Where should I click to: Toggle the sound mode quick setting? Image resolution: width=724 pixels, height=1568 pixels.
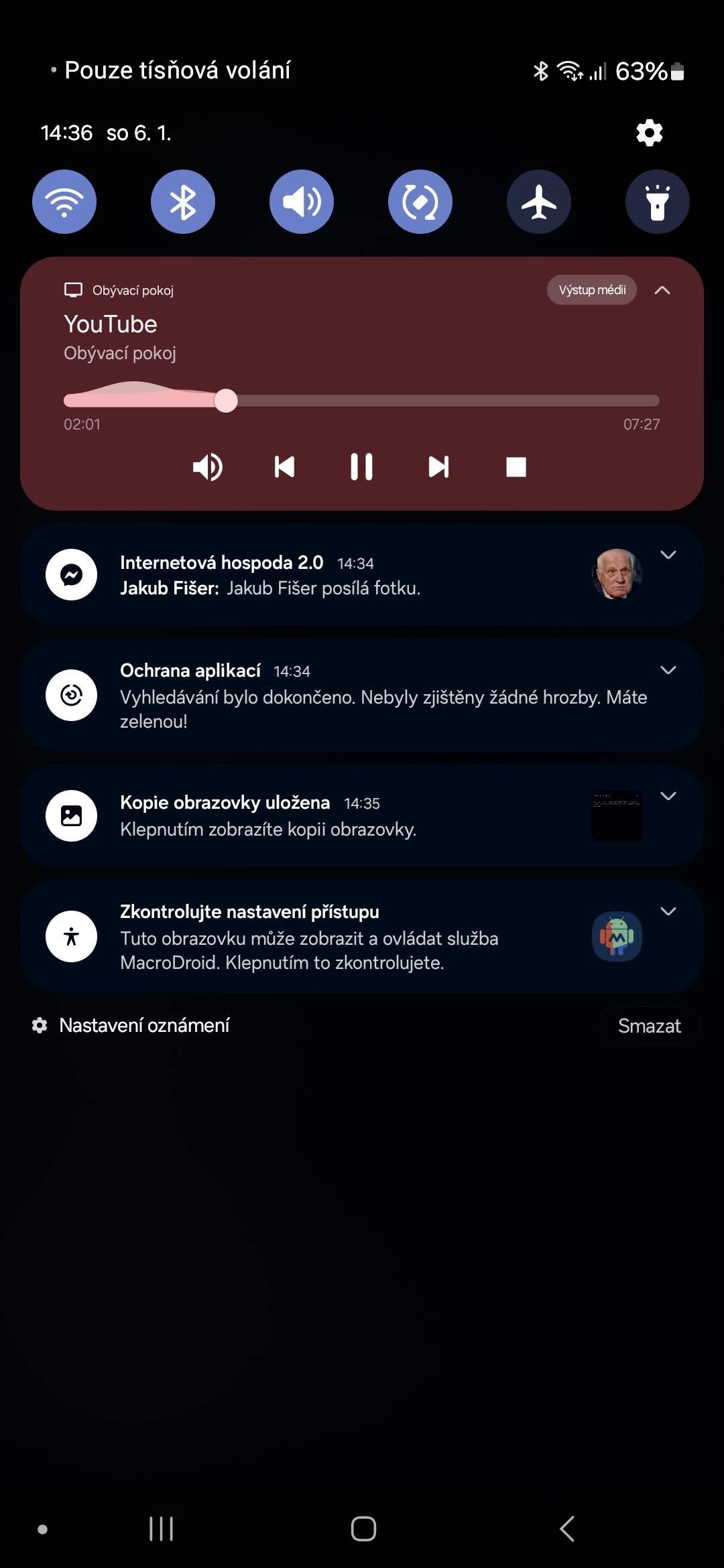302,202
